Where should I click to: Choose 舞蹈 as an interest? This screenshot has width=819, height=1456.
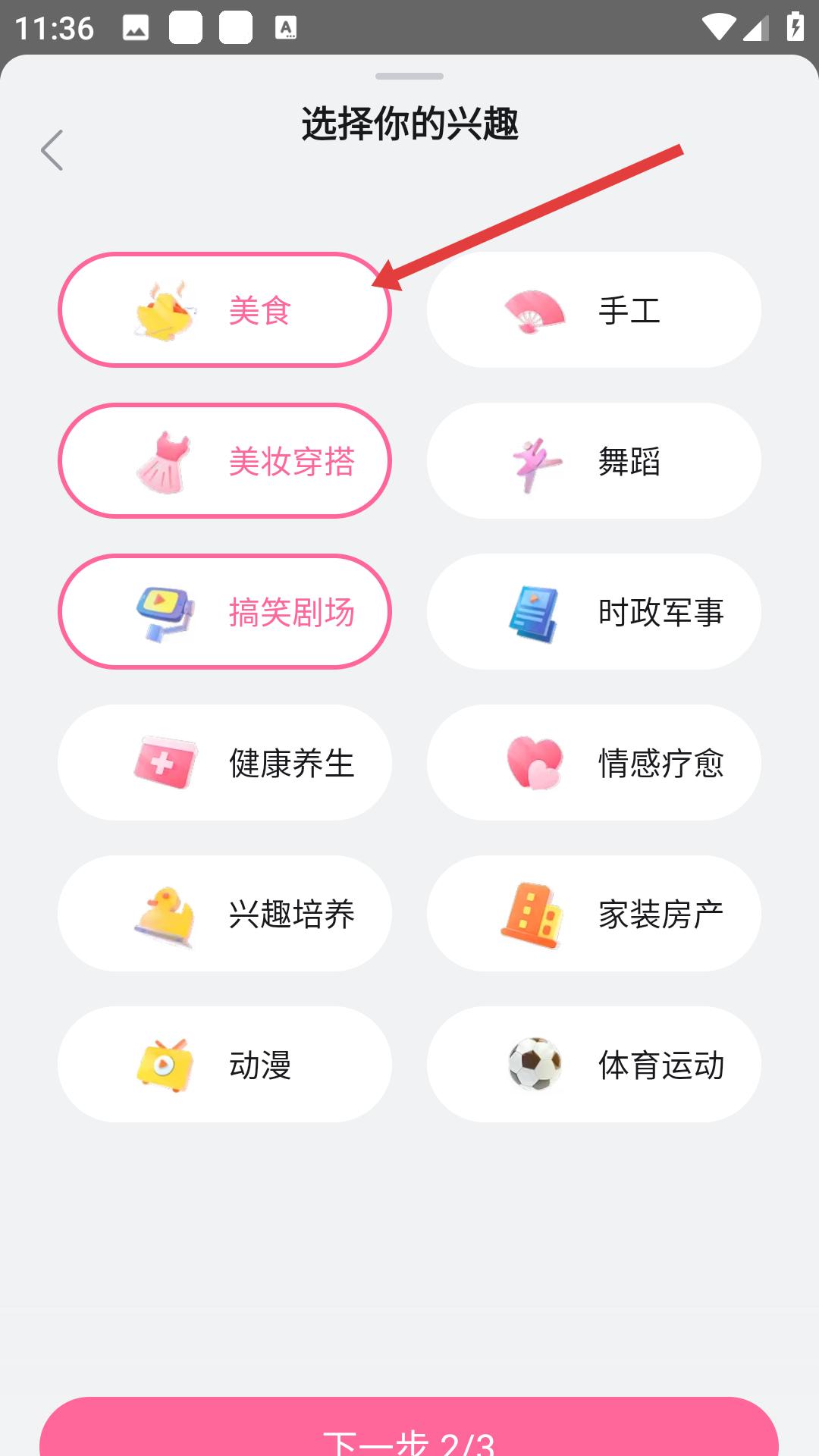pyautogui.click(x=594, y=460)
